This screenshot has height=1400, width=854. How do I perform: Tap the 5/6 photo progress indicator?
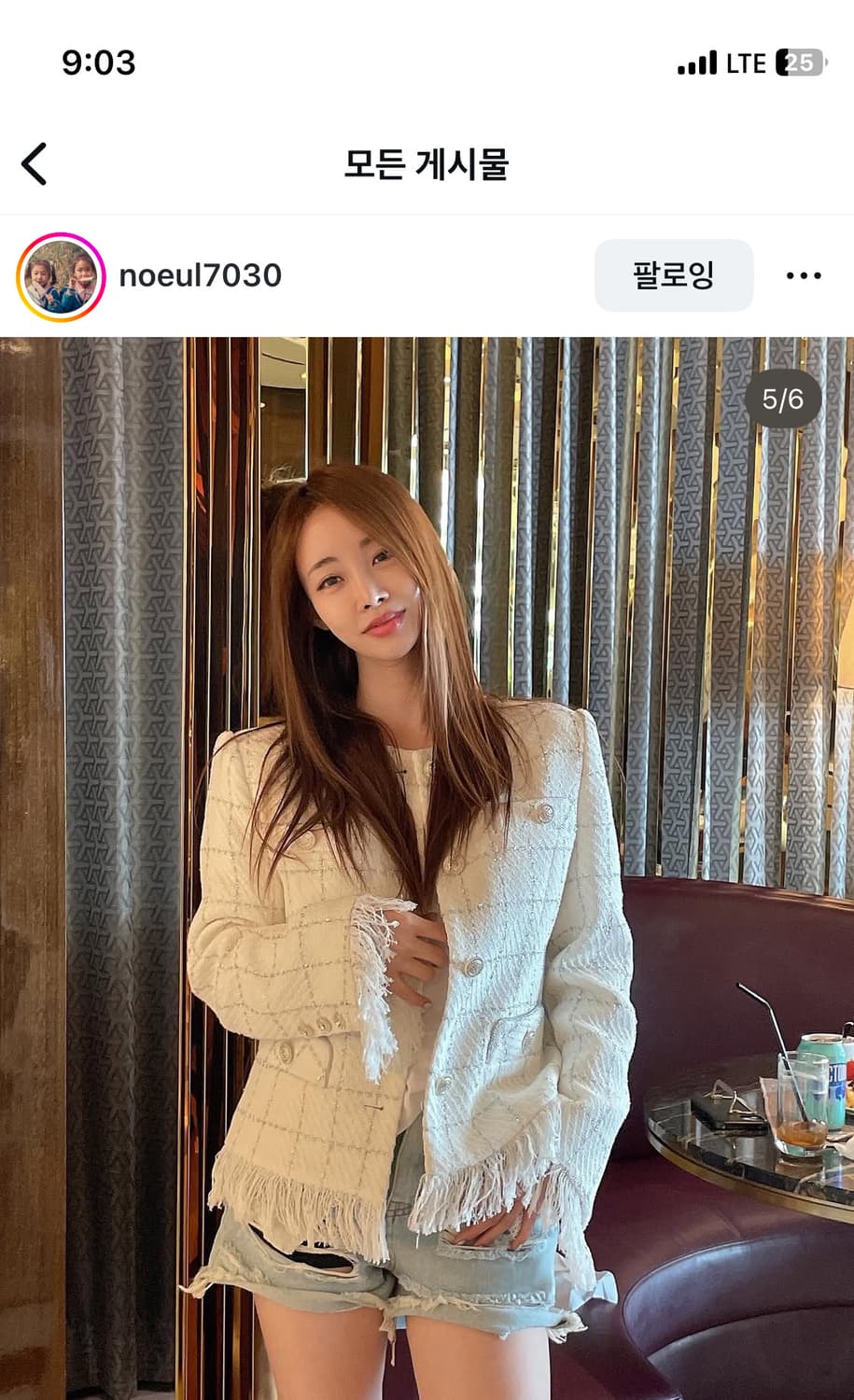(x=784, y=399)
